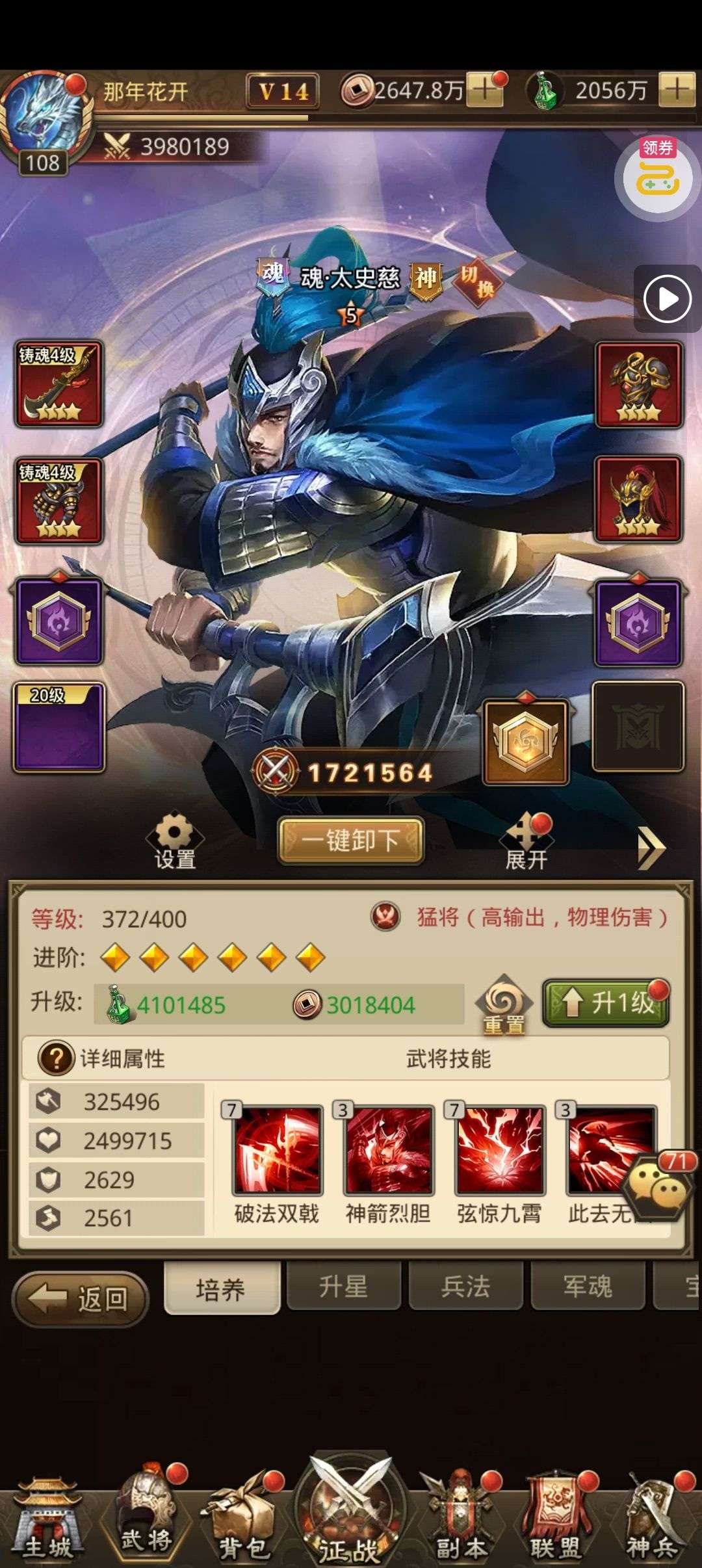
Task: Upgrade hero with 升1级 button
Action: coord(606,1004)
